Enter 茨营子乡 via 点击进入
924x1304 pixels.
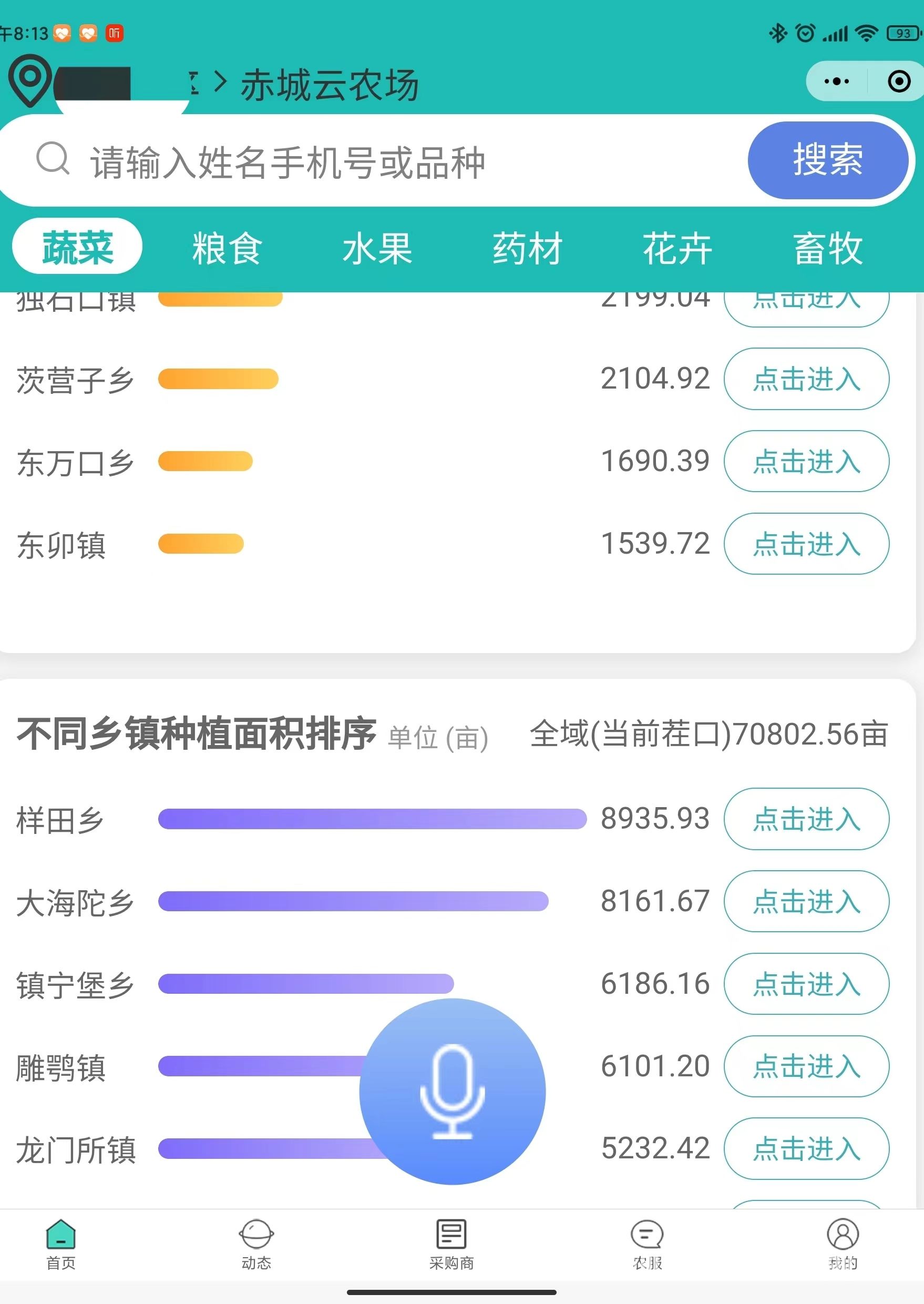pyautogui.click(x=806, y=379)
